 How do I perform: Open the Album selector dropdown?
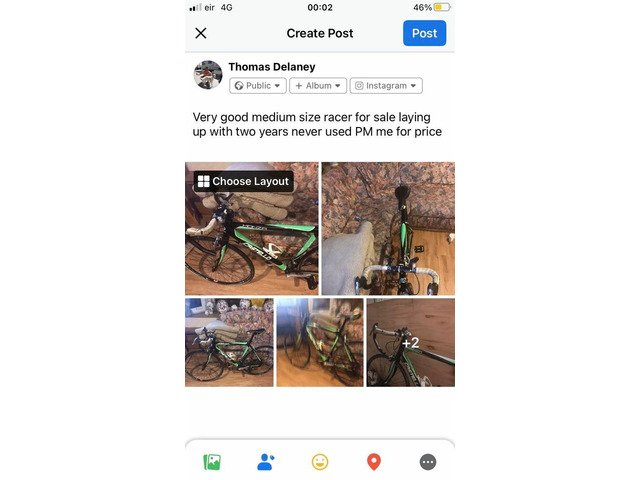pyautogui.click(x=318, y=86)
